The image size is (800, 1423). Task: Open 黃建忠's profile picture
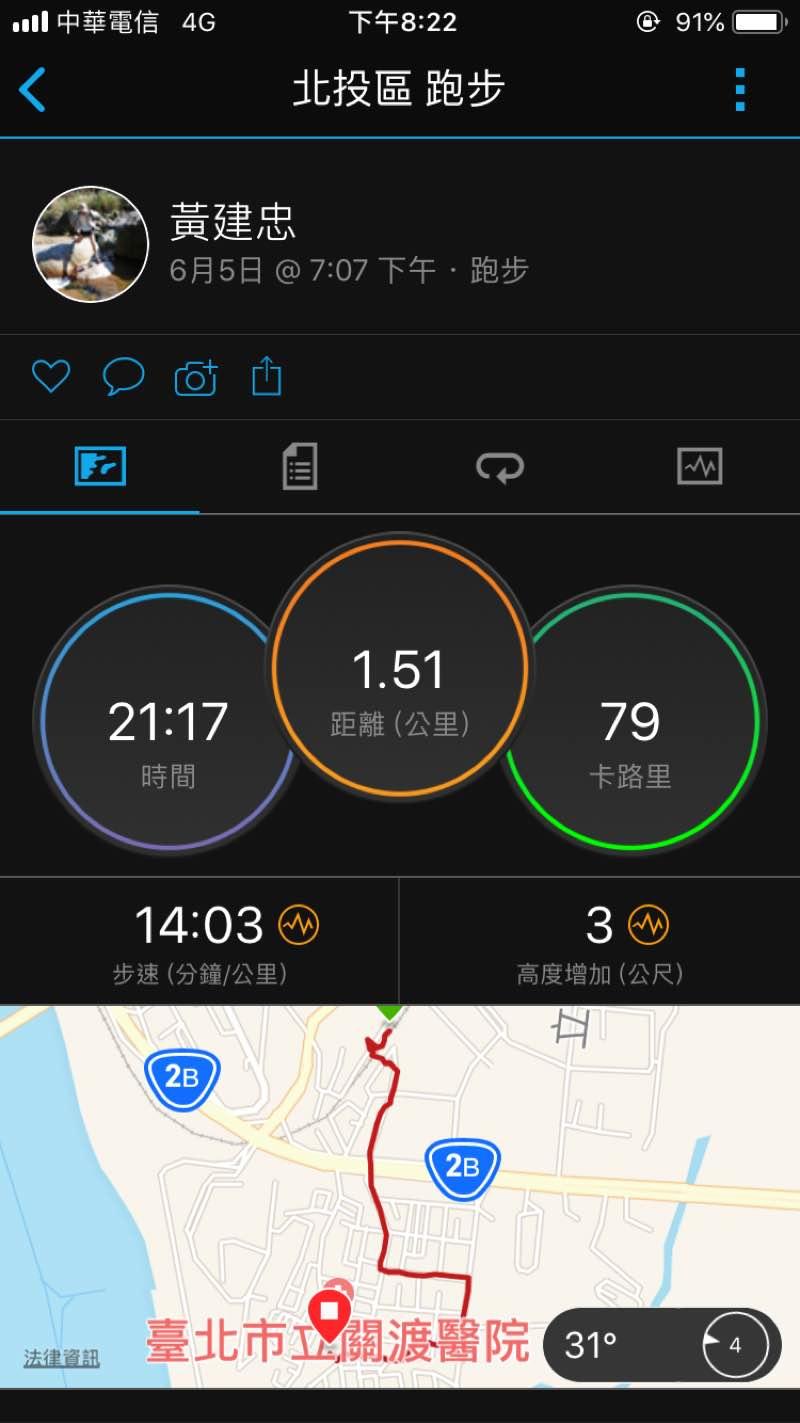pos(91,244)
